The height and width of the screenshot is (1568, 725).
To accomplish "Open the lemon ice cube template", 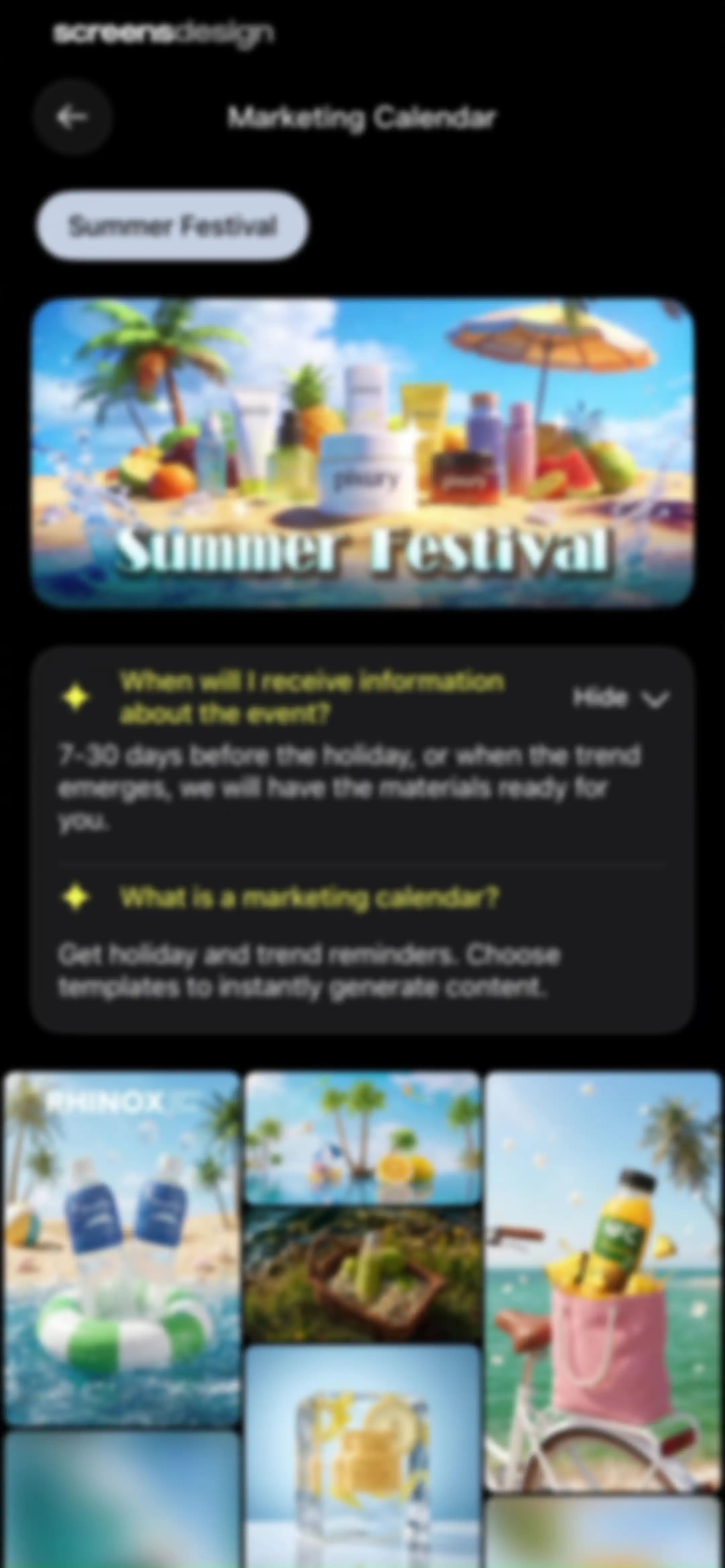I will tap(363, 1457).
